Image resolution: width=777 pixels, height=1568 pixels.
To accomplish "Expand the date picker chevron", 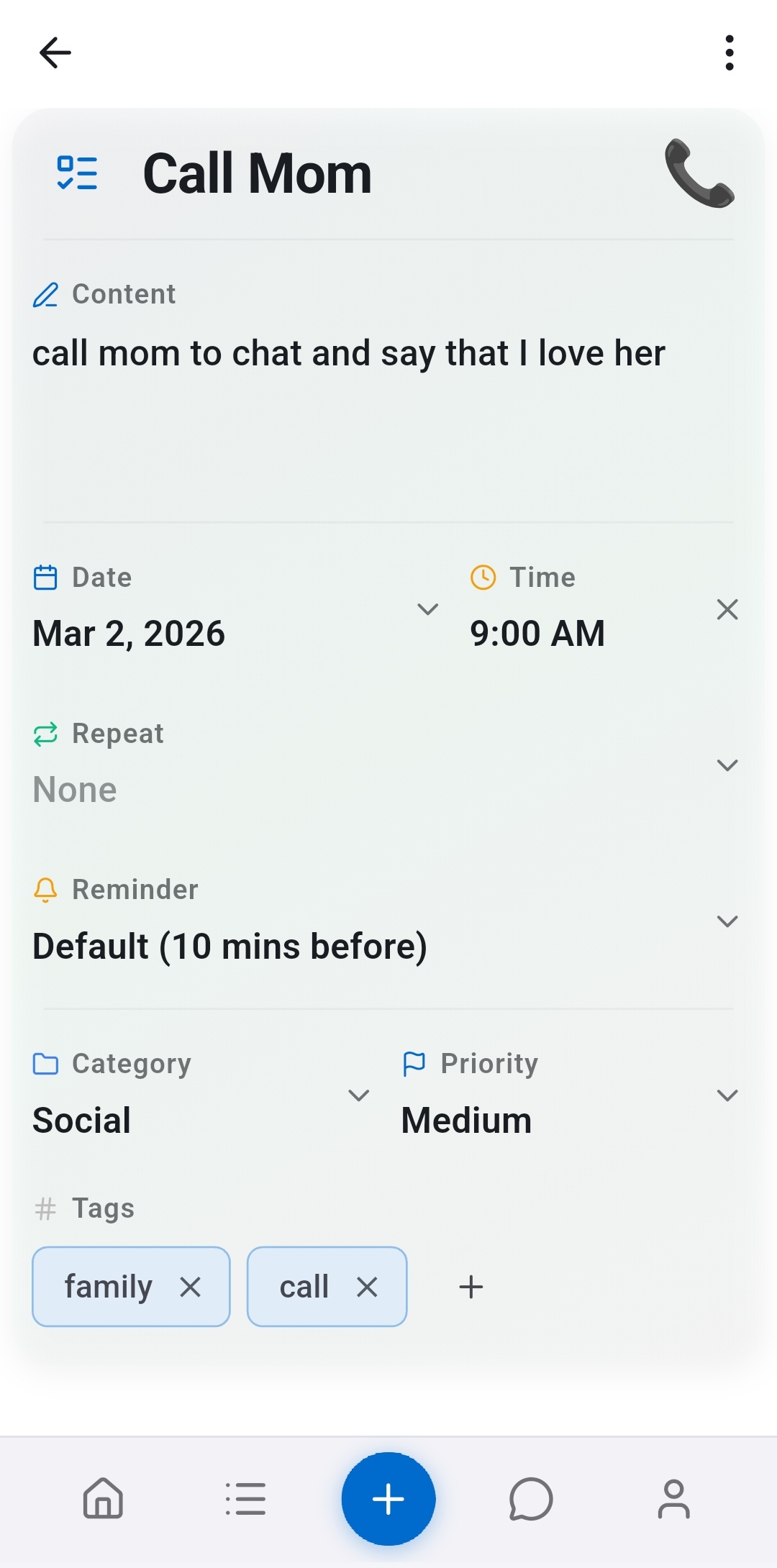I will [428, 609].
